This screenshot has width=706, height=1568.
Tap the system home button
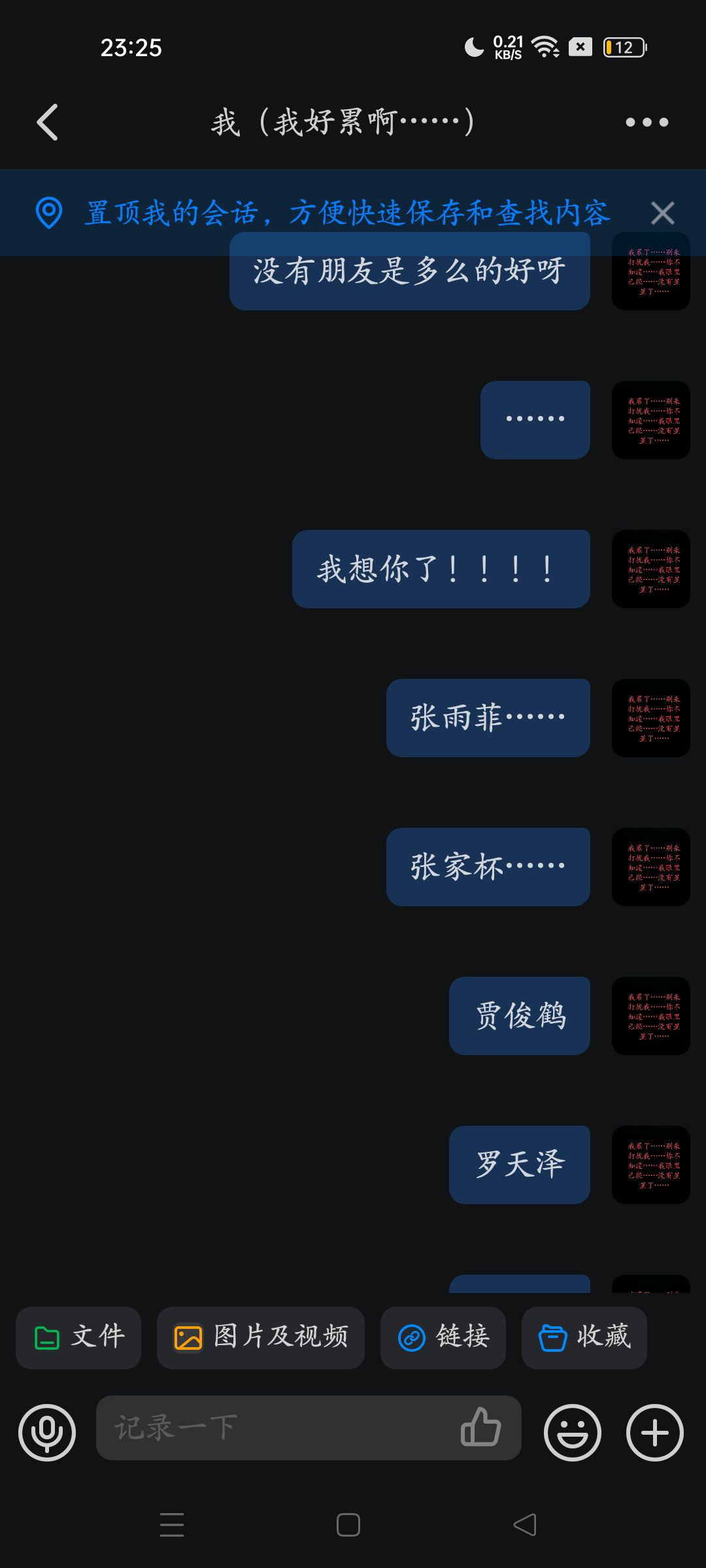(348, 1525)
